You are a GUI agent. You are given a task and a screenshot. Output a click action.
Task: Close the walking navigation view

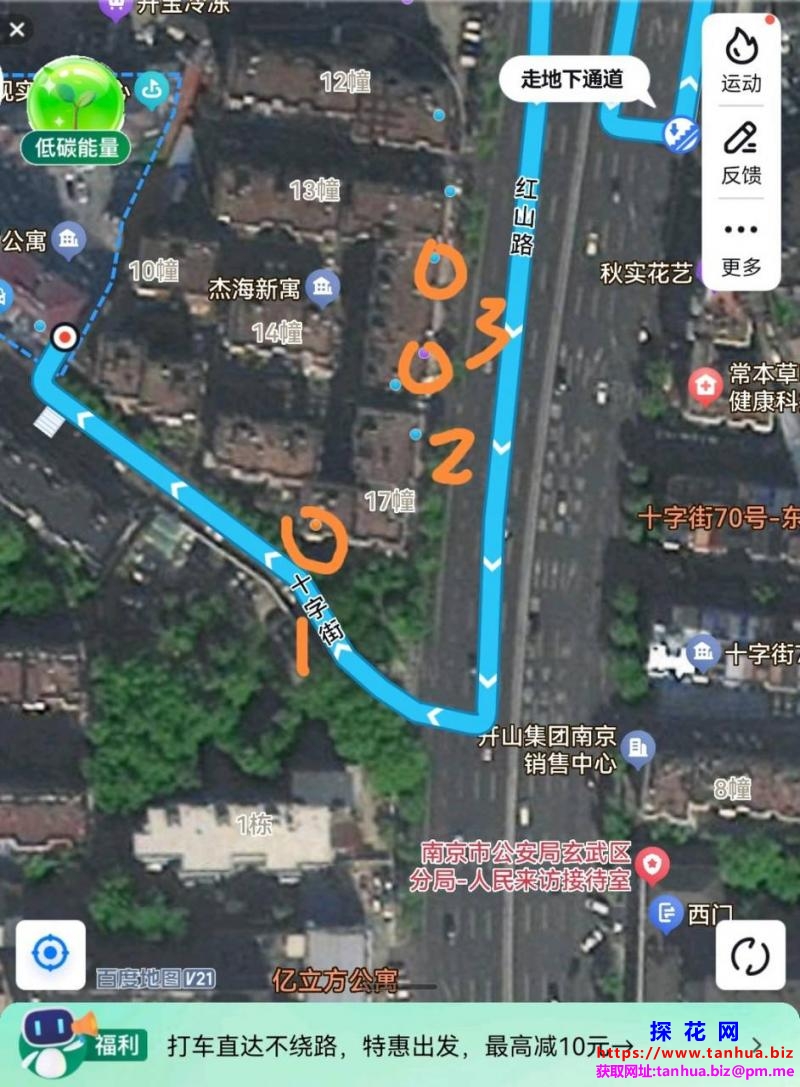click(x=17, y=29)
